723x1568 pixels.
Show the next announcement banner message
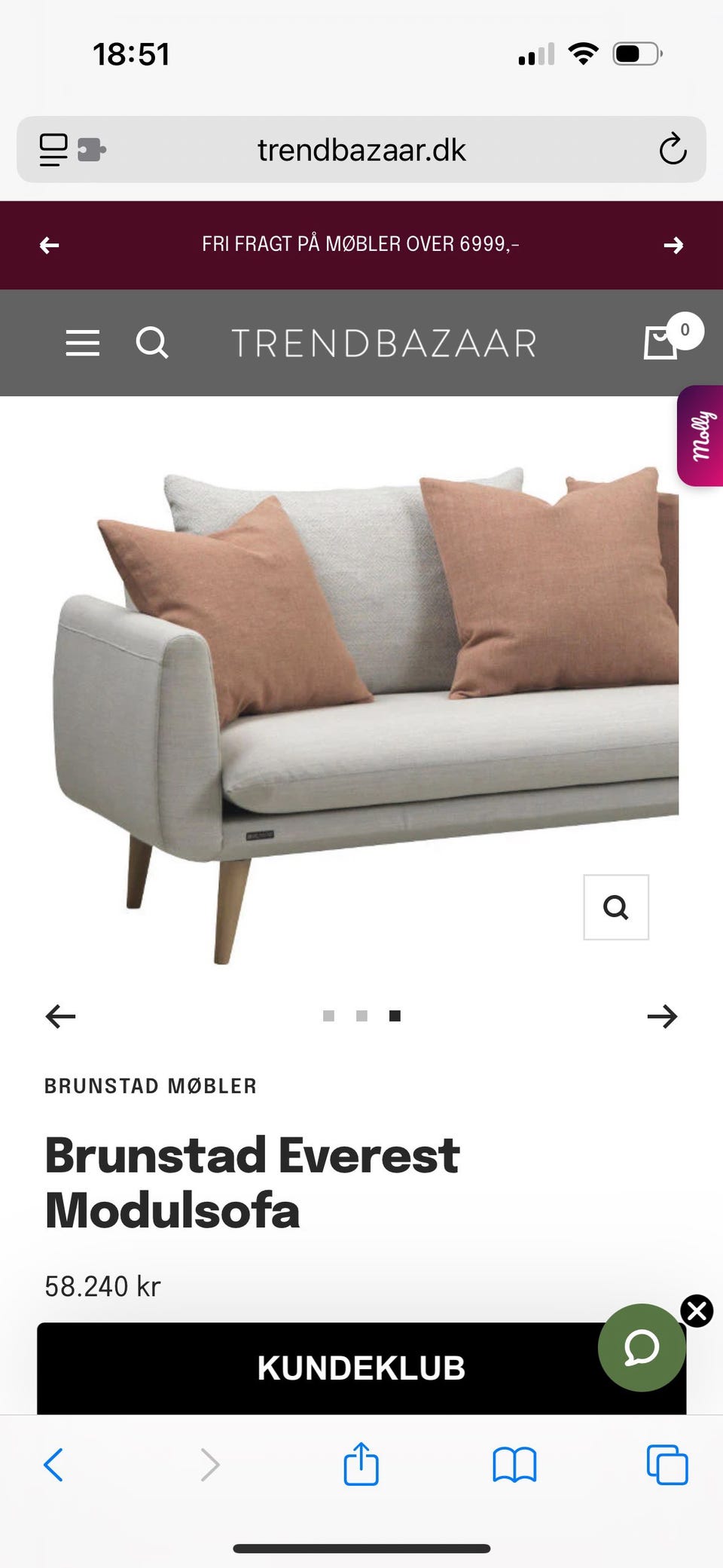coord(674,244)
